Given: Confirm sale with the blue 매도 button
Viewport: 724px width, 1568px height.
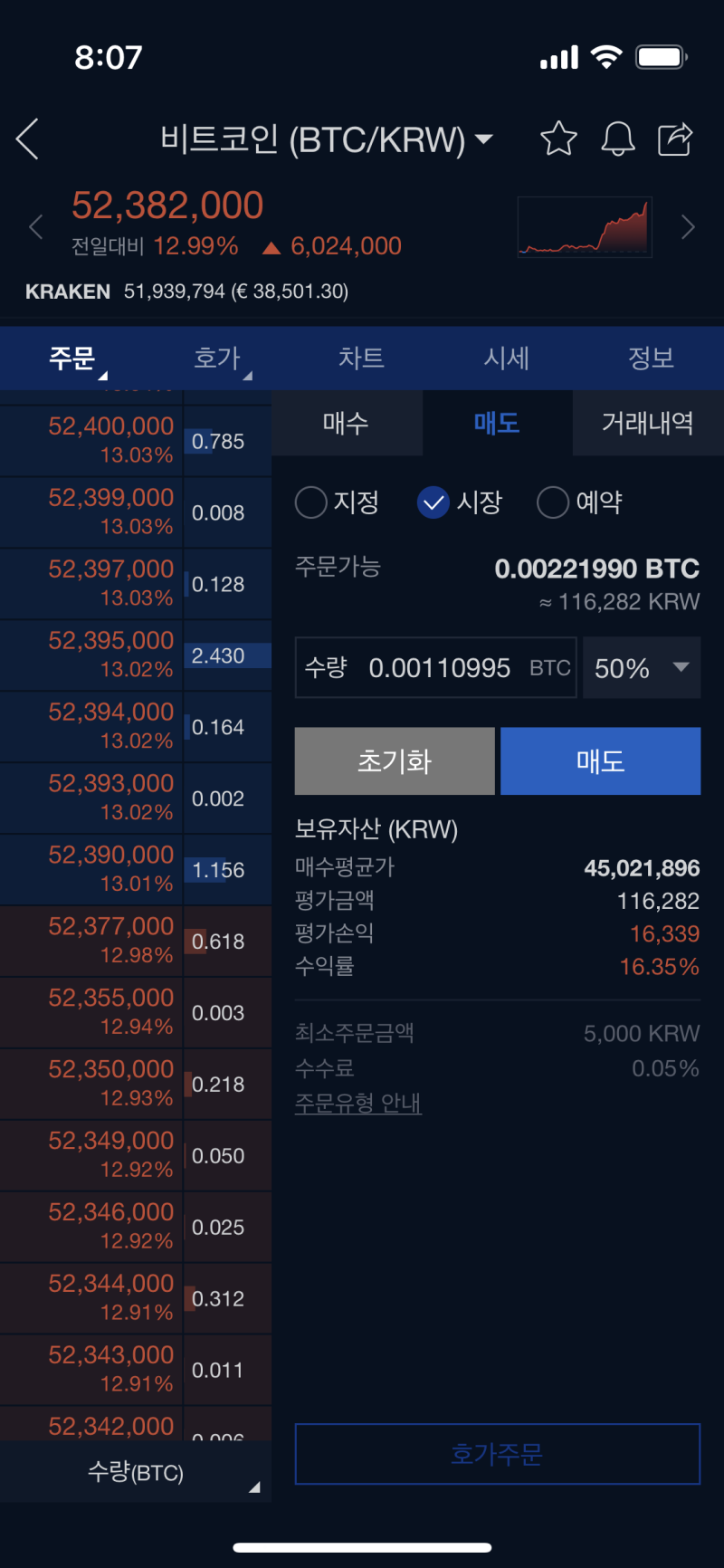Looking at the screenshot, I should (601, 761).
